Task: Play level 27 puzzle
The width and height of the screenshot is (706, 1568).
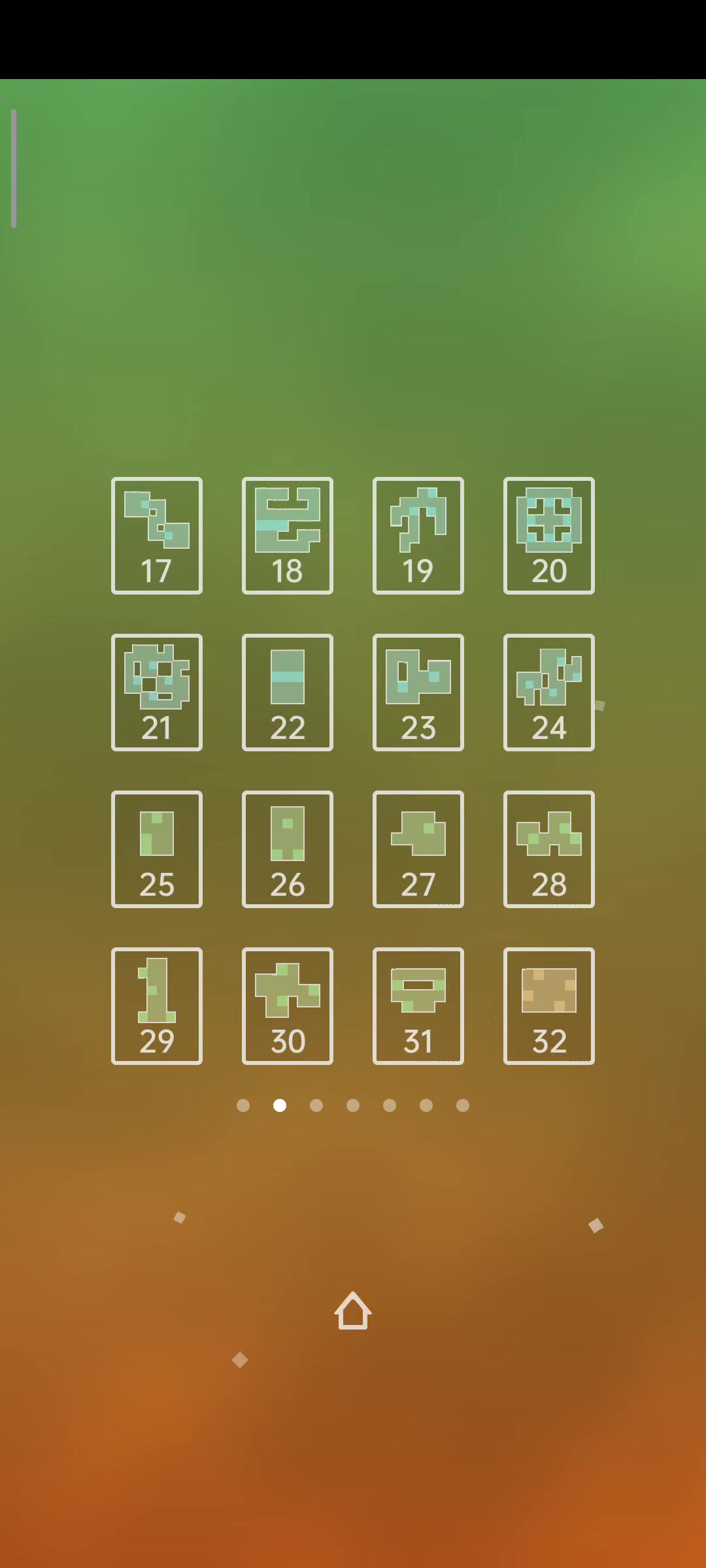Action: (x=418, y=849)
